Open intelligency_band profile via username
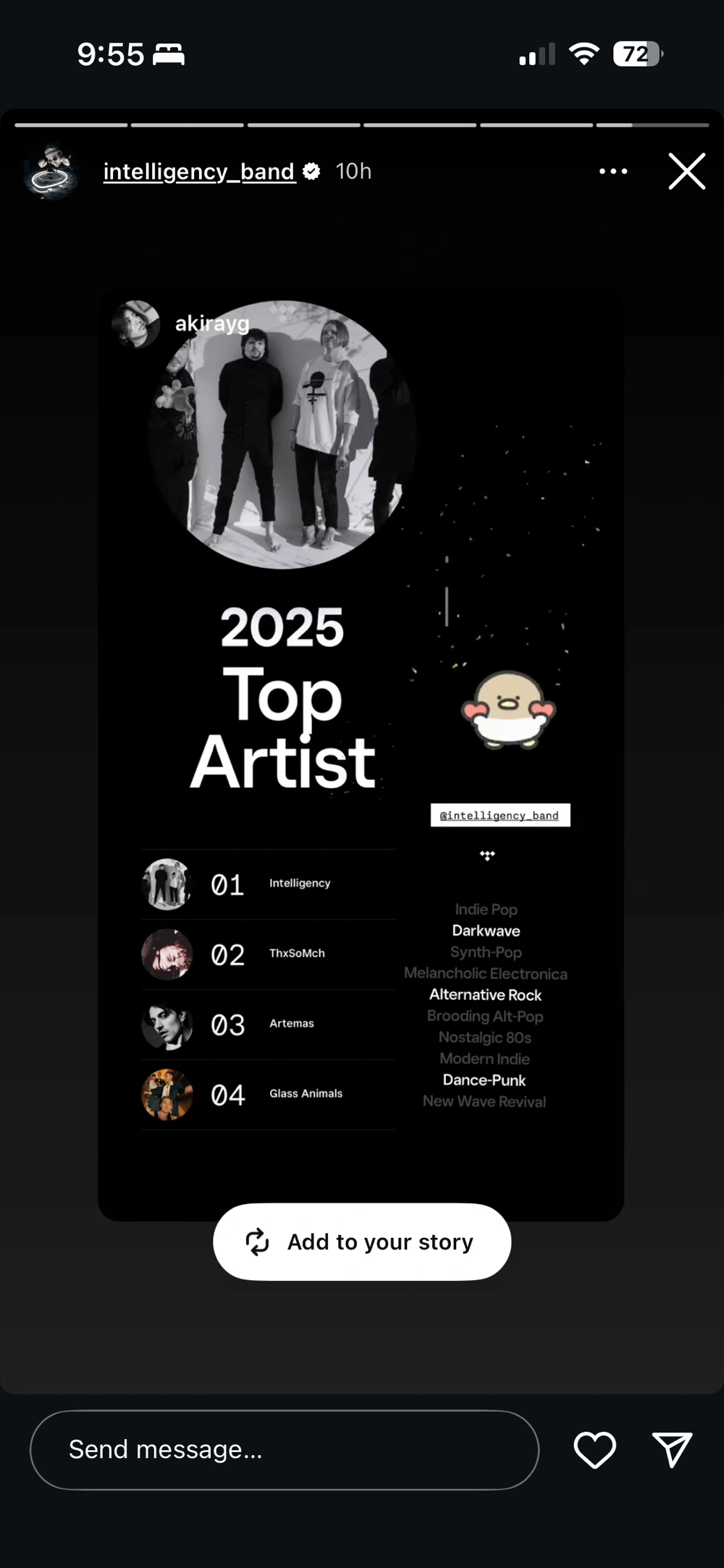This screenshot has width=724, height=1568. click(x=199, y=171)
